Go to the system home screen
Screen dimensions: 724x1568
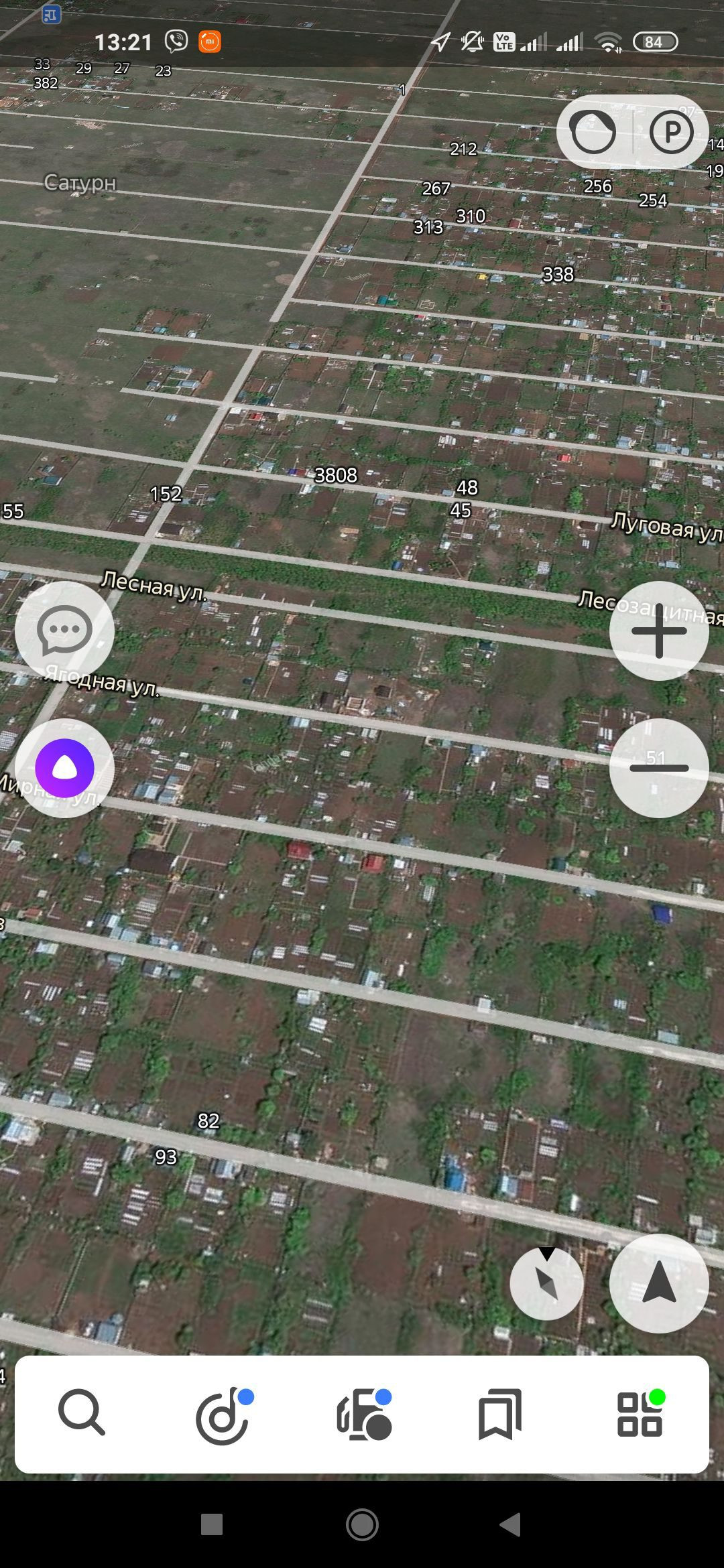click(362, 1524)
